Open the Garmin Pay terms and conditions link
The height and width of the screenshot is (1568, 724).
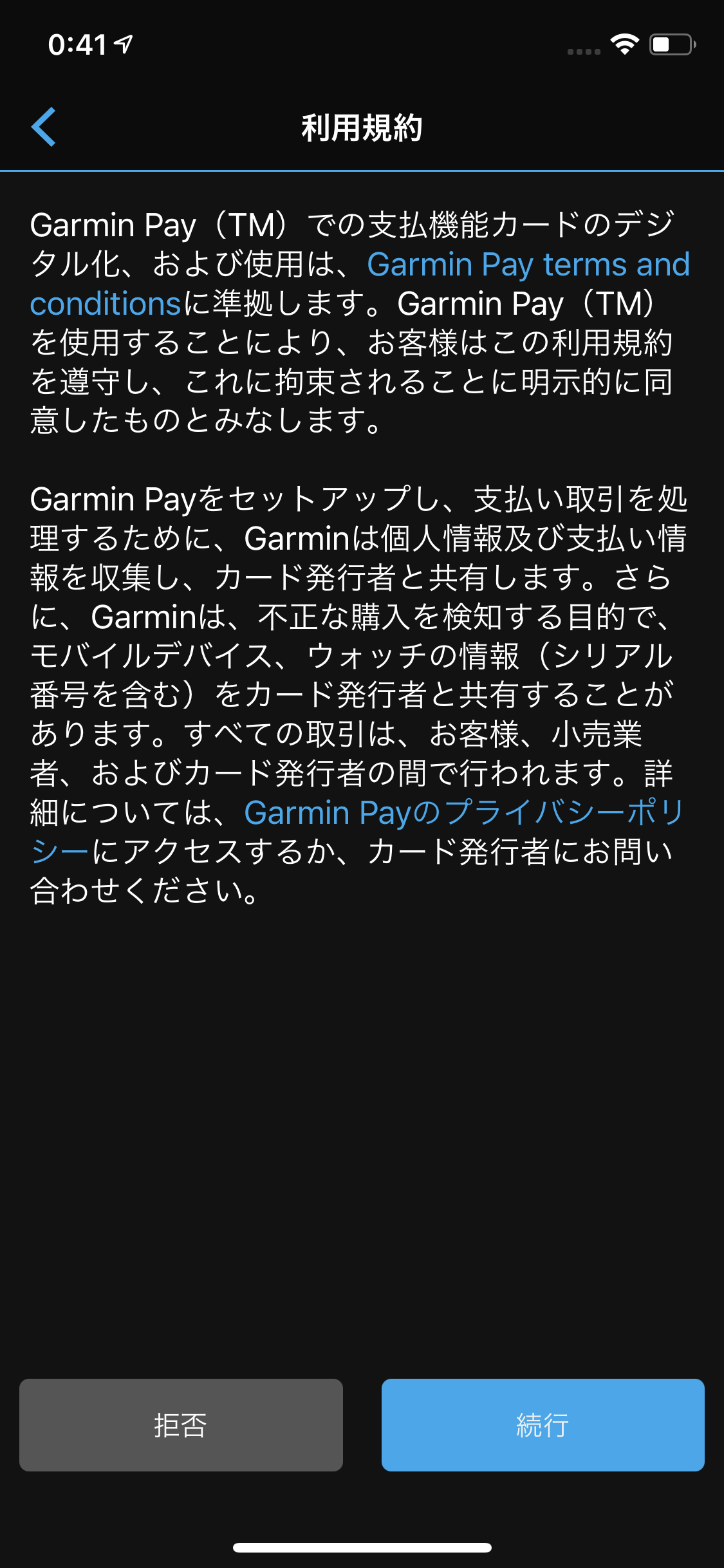click(528, 265)
